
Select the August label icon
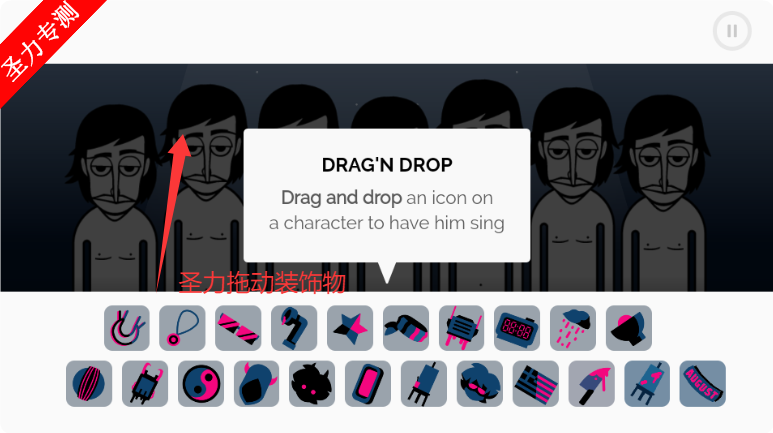pos(703,384)
